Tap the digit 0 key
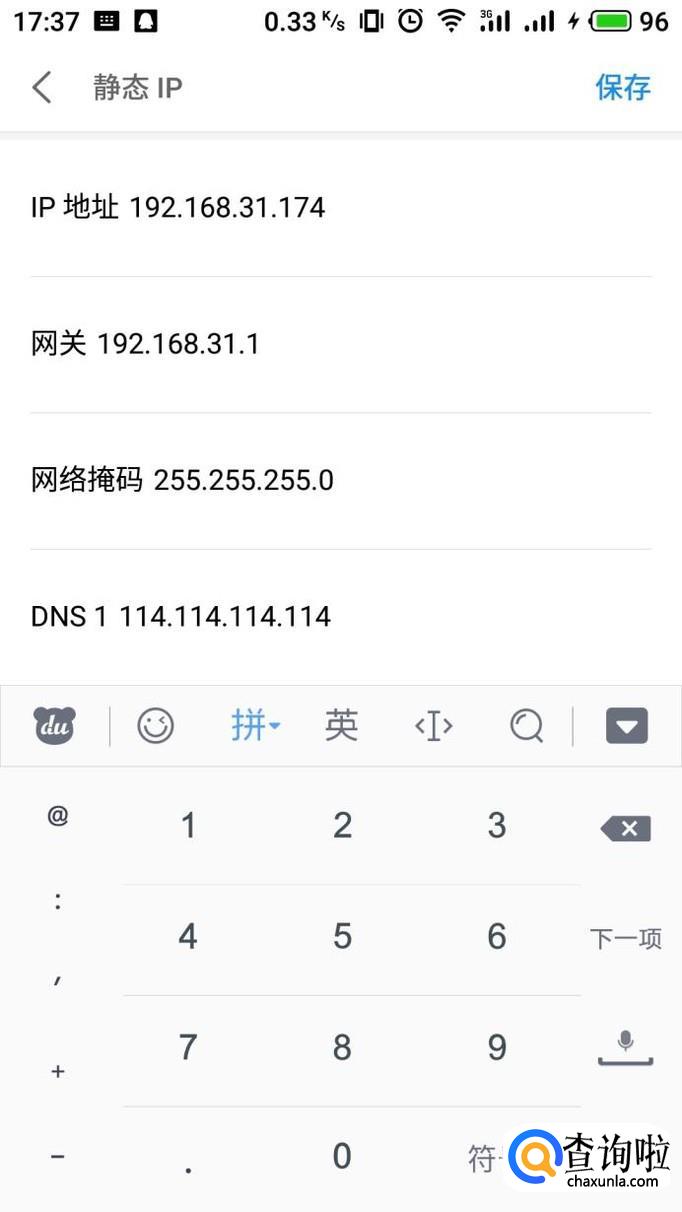682x1212 pixels. 342,1156
